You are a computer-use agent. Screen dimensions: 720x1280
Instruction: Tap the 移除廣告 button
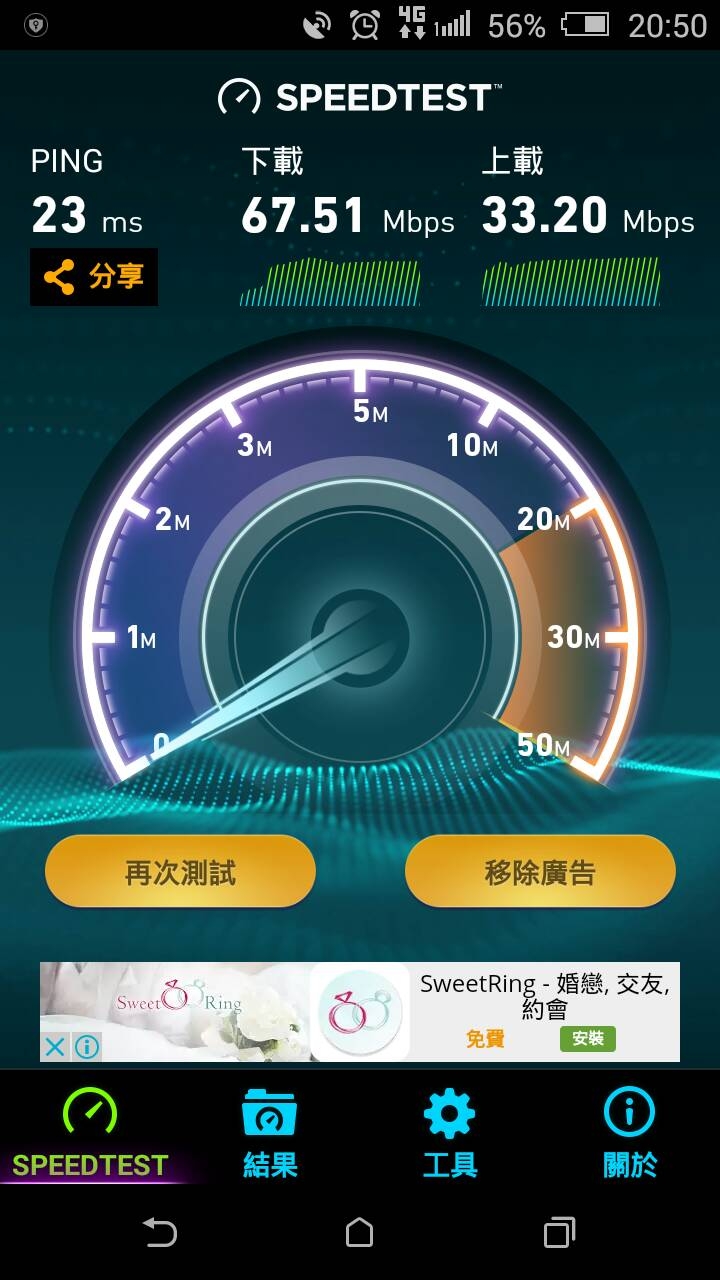tap(540, 872)
